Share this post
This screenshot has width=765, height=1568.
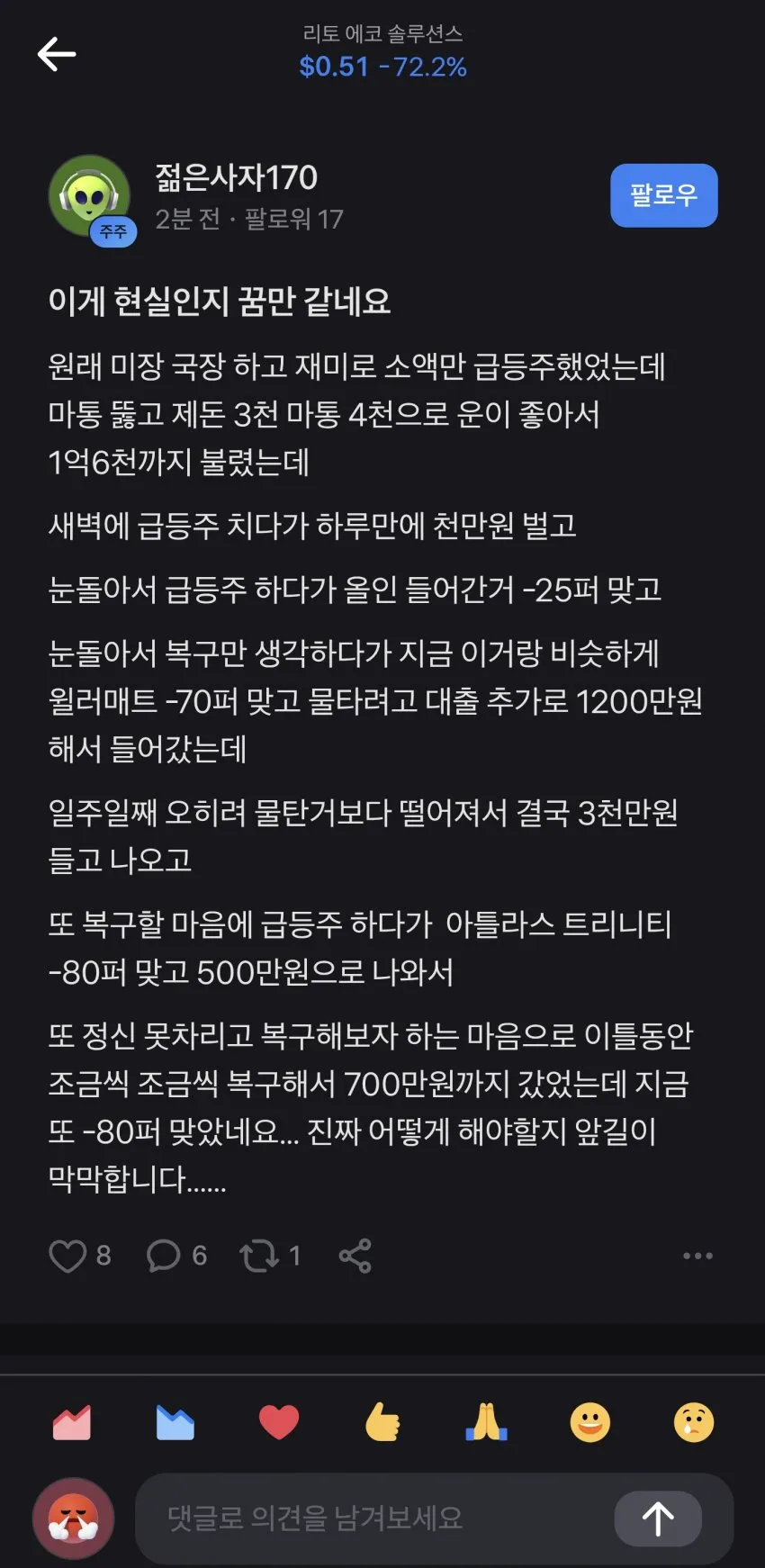click(355, 1256)
